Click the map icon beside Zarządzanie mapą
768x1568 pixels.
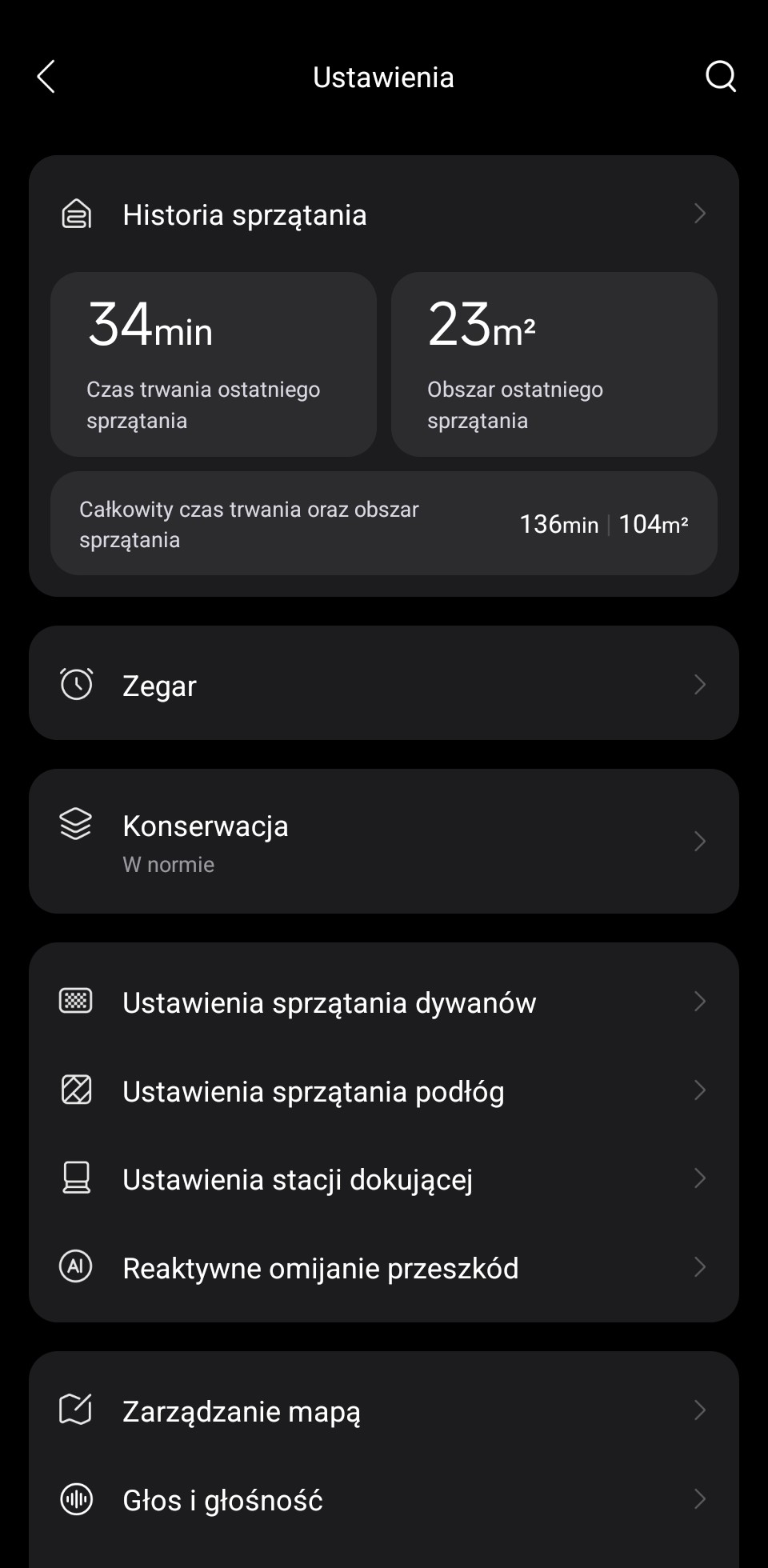pos(75,1410)
